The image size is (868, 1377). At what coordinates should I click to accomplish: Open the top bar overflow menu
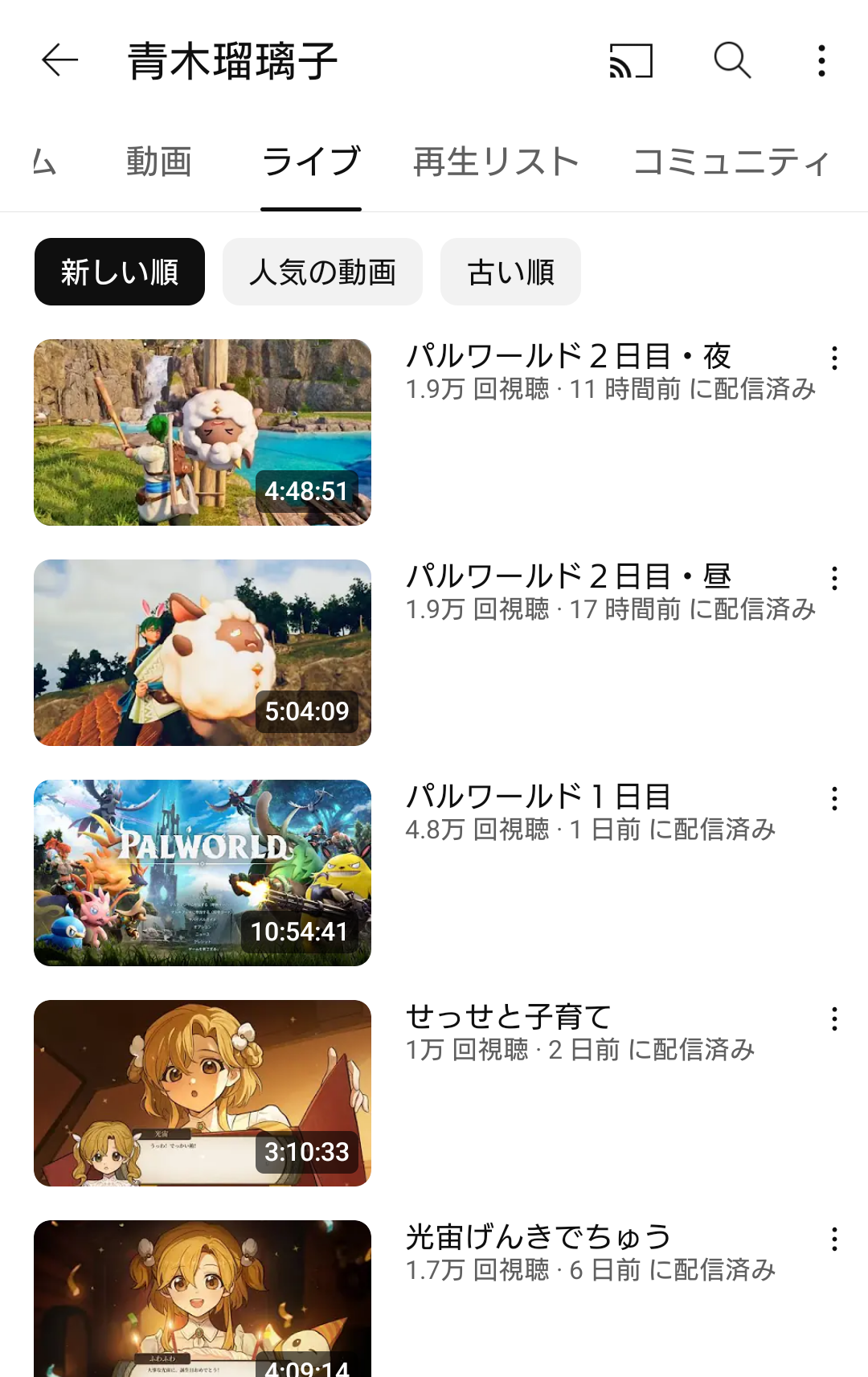[821, 60]
